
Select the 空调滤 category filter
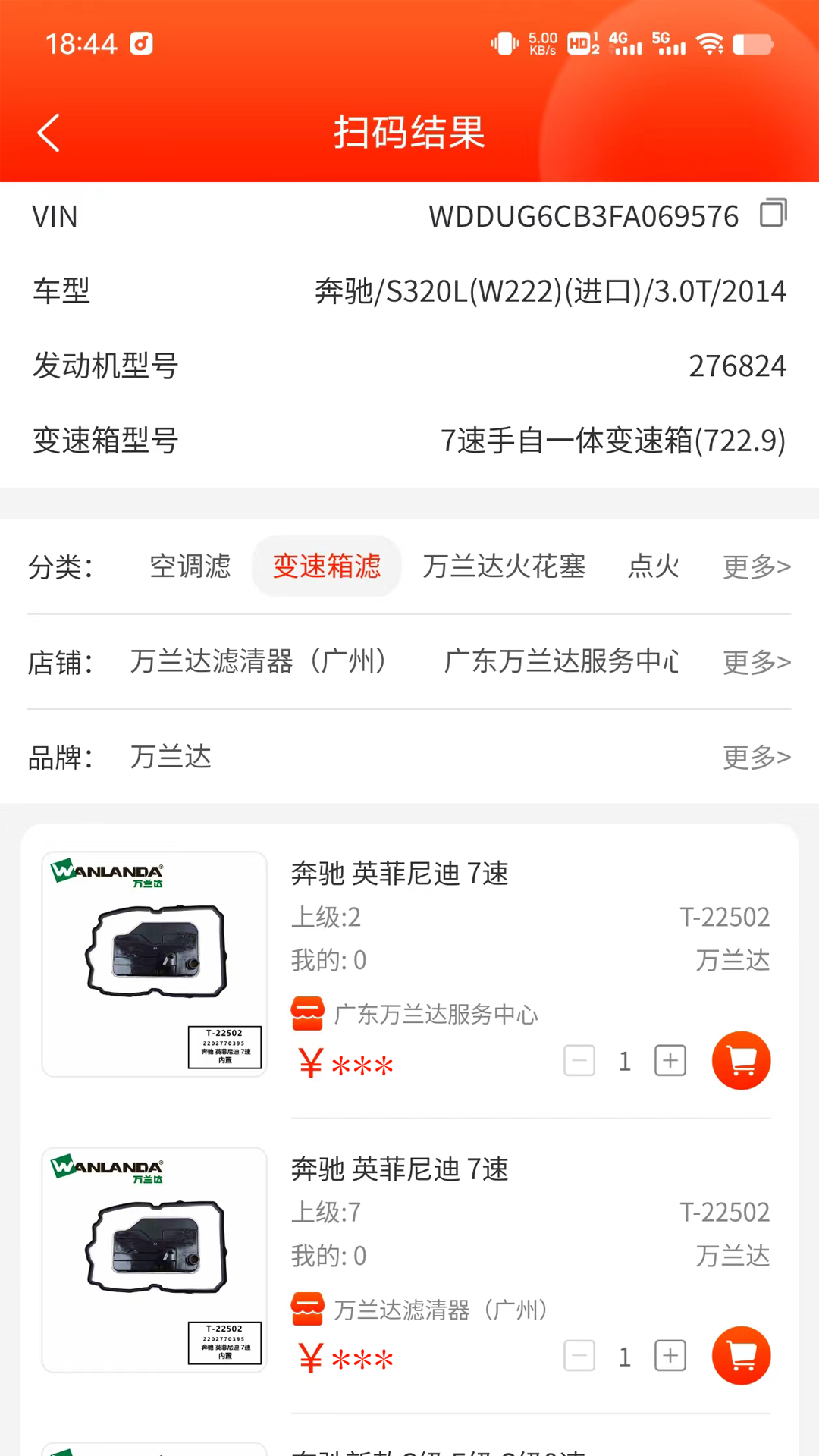[x=190, y=566]
